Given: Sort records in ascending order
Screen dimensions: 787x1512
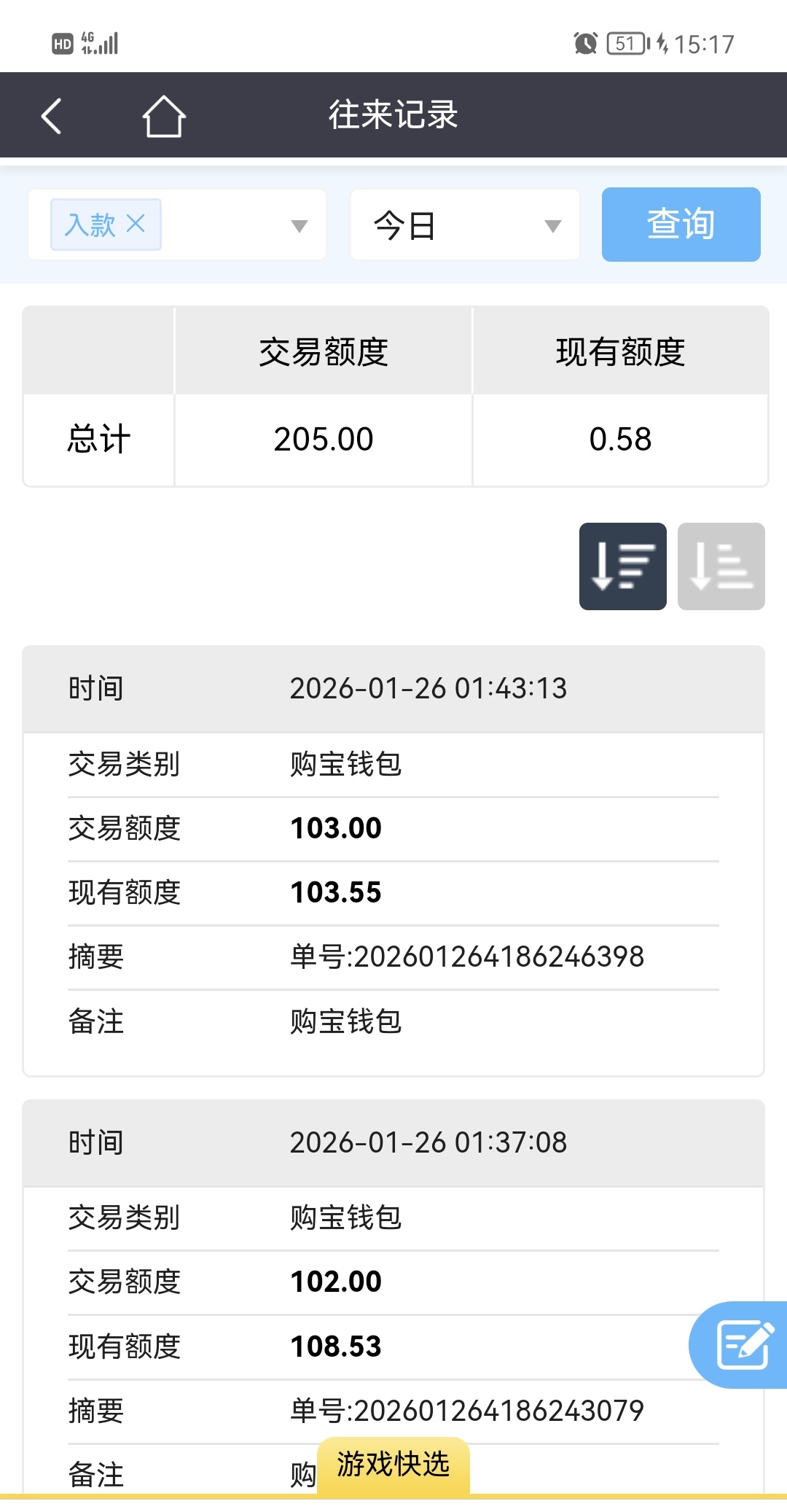Looking at the screenshot, I should tap(721, 566).
